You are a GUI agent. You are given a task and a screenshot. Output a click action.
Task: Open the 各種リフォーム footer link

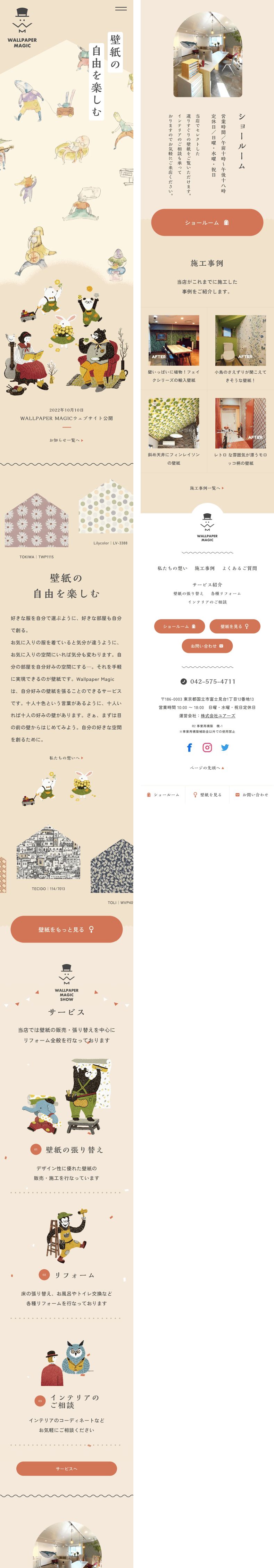[226, 594]
